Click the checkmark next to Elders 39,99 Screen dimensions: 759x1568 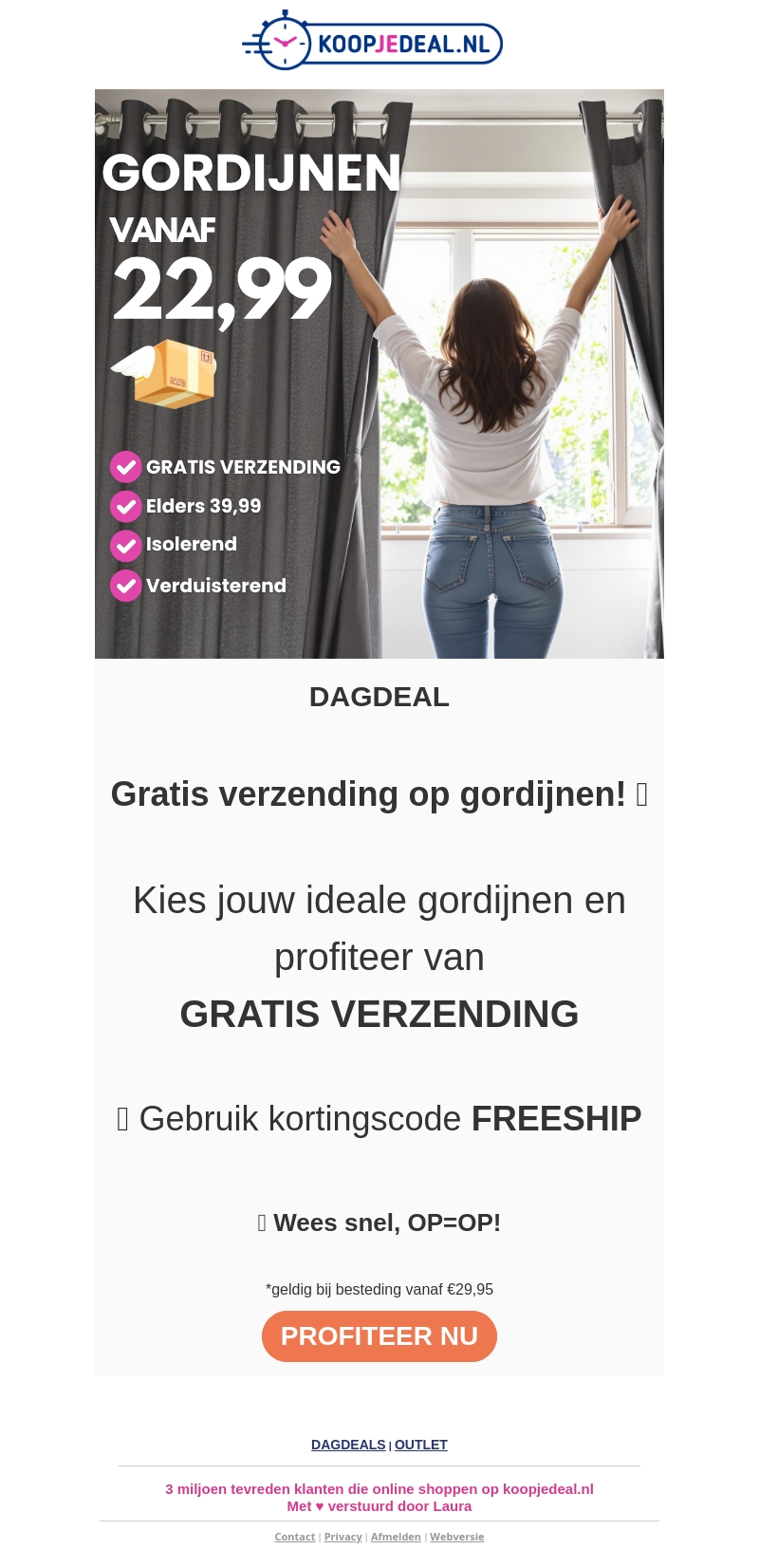pyautogui.click(x=126, y=506)
